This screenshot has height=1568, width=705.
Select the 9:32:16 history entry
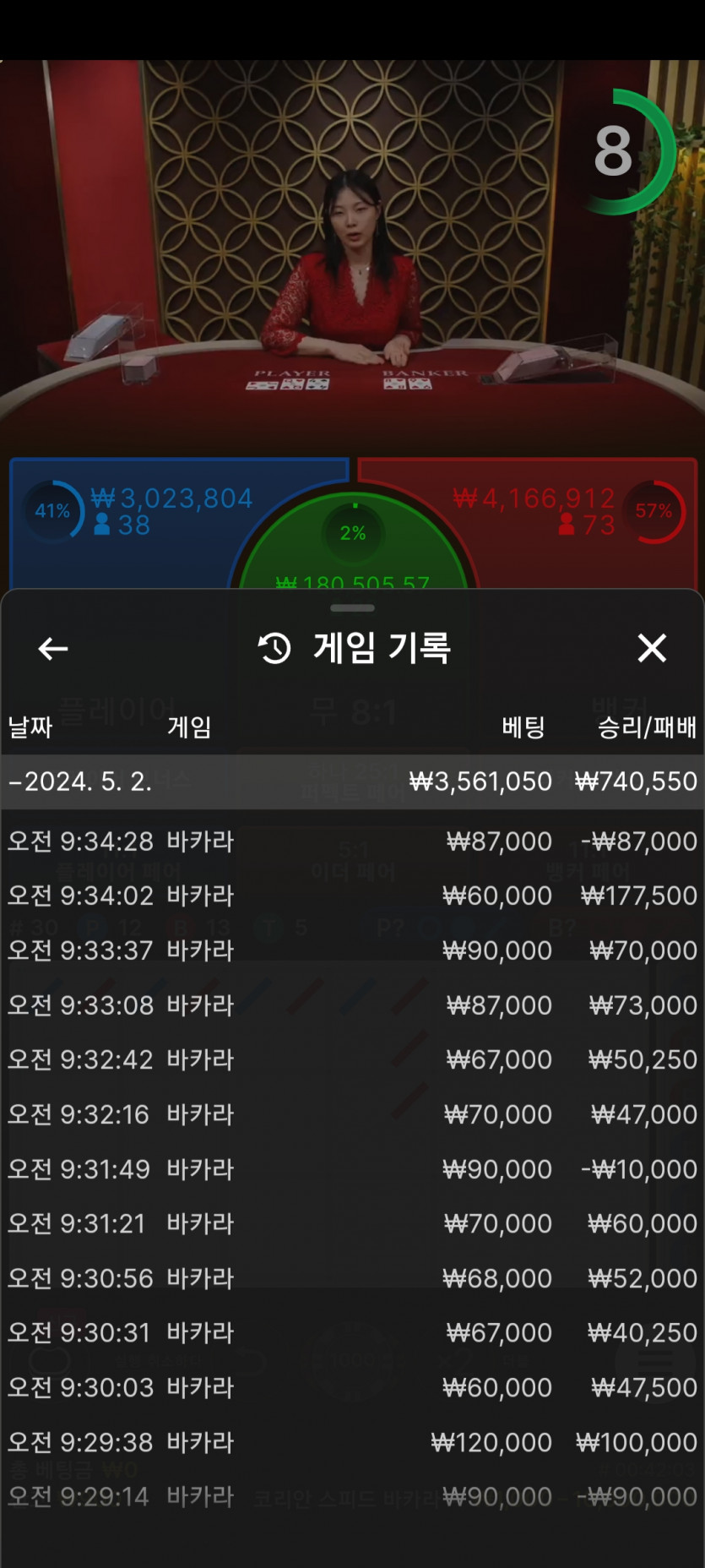[352, 1114]
